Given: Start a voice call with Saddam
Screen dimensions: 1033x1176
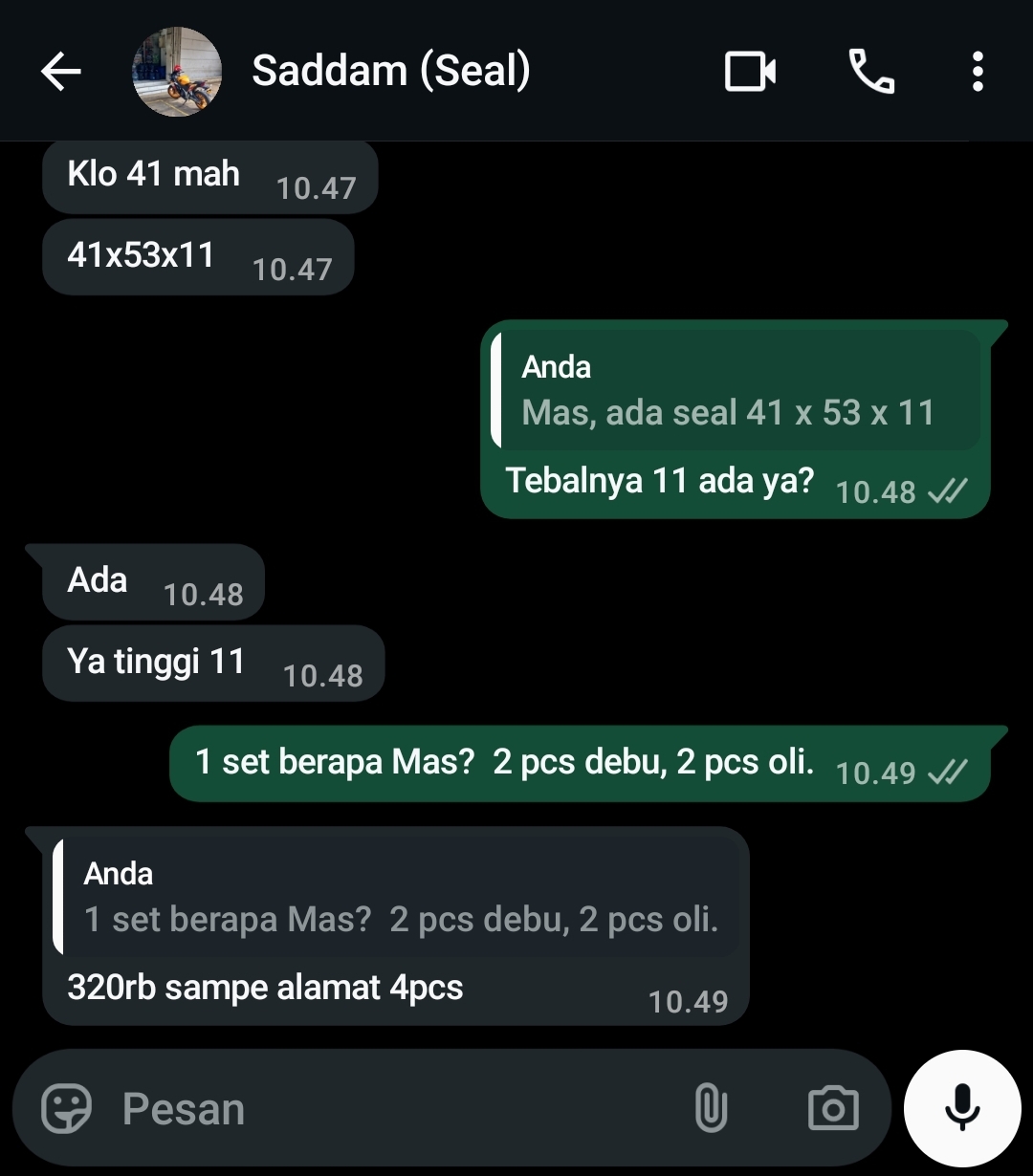Looking at the screenshot, I should (871, 72).
